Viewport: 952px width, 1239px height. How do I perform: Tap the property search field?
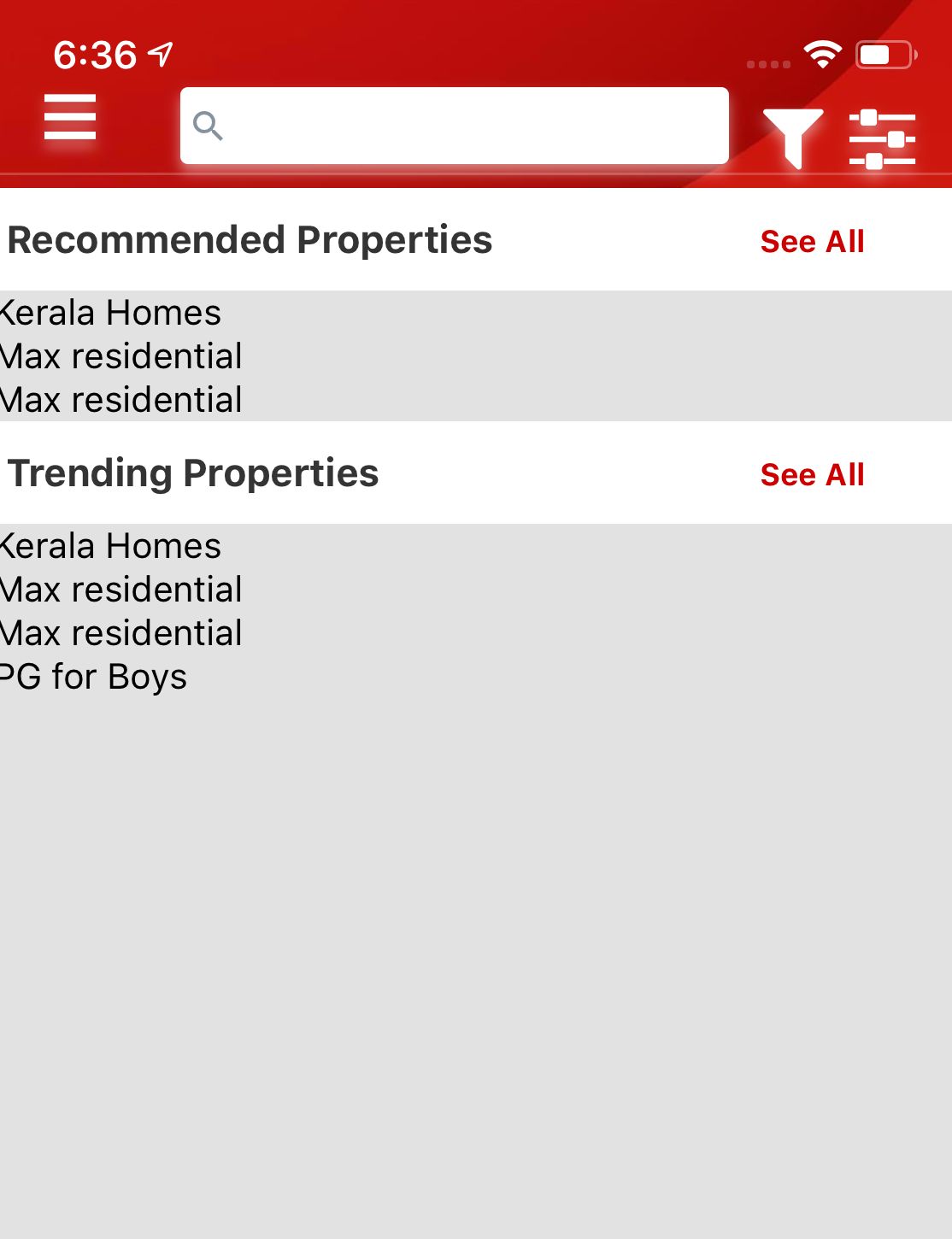pos(454,126)
